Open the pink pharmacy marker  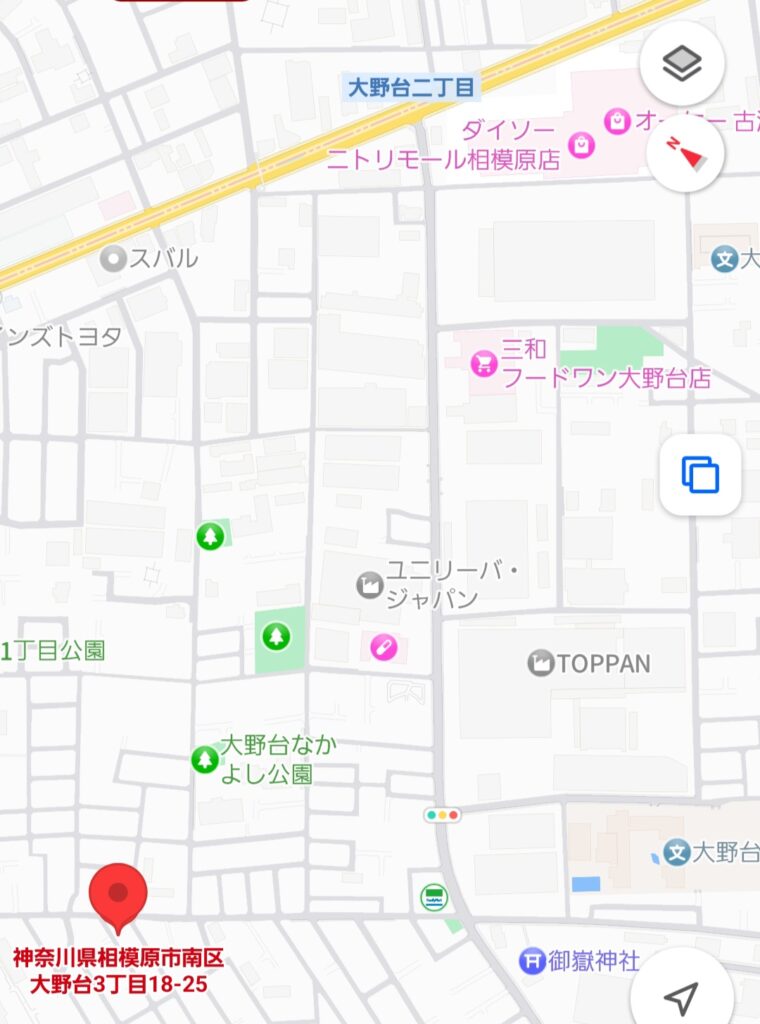(x=383, y=648)
